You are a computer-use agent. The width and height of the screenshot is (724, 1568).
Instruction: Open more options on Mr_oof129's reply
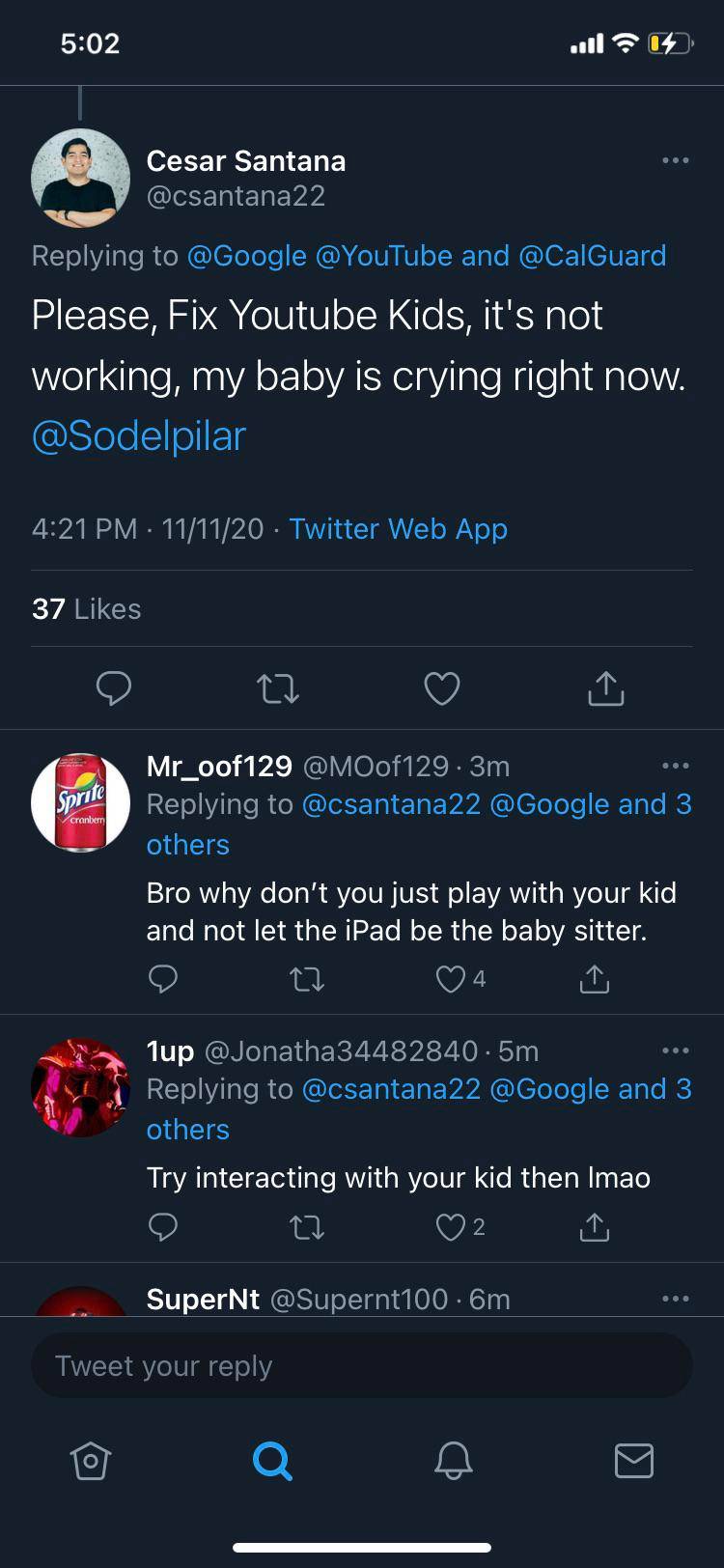pos(676,766)
